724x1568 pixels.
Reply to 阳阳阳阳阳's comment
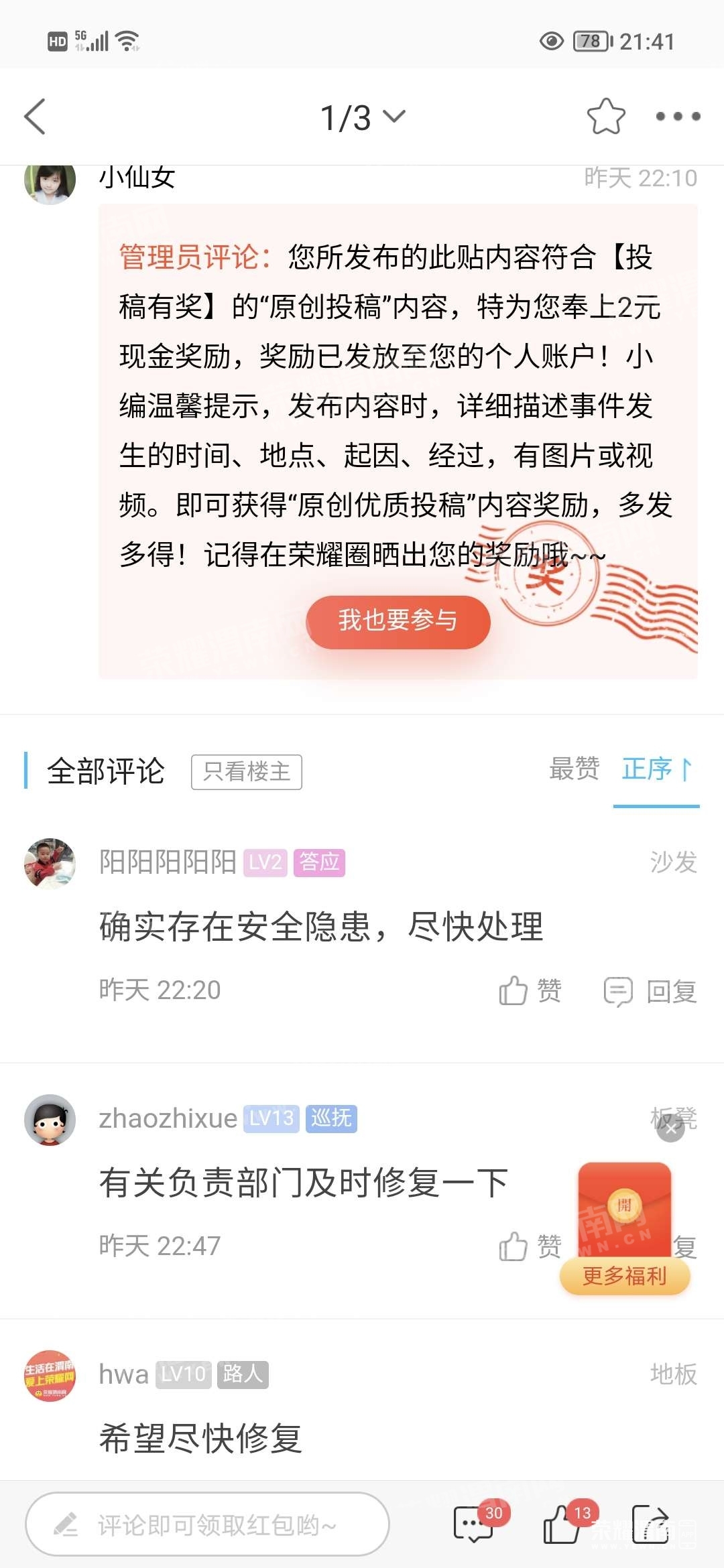[x=650, y=991]
